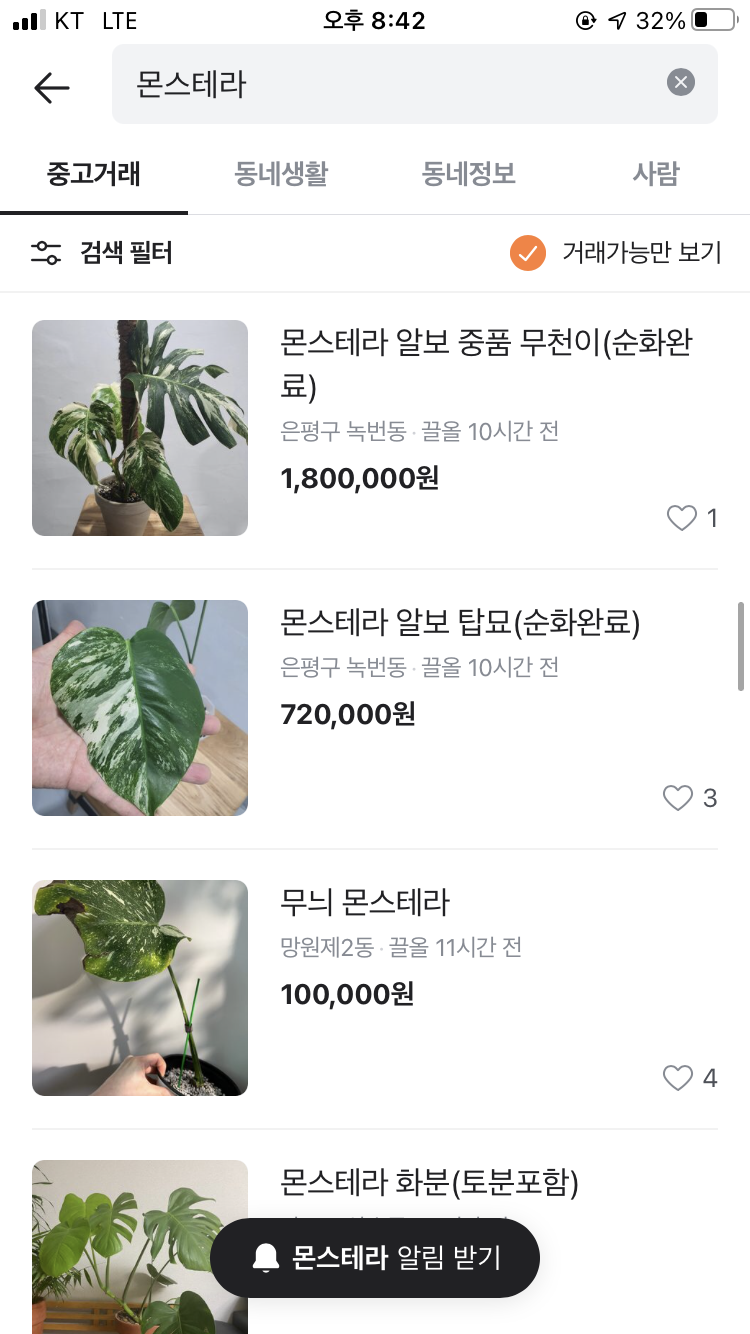Select the 중고거래 tab
The width and height of the screenshot is (750, 1334).
94,175
